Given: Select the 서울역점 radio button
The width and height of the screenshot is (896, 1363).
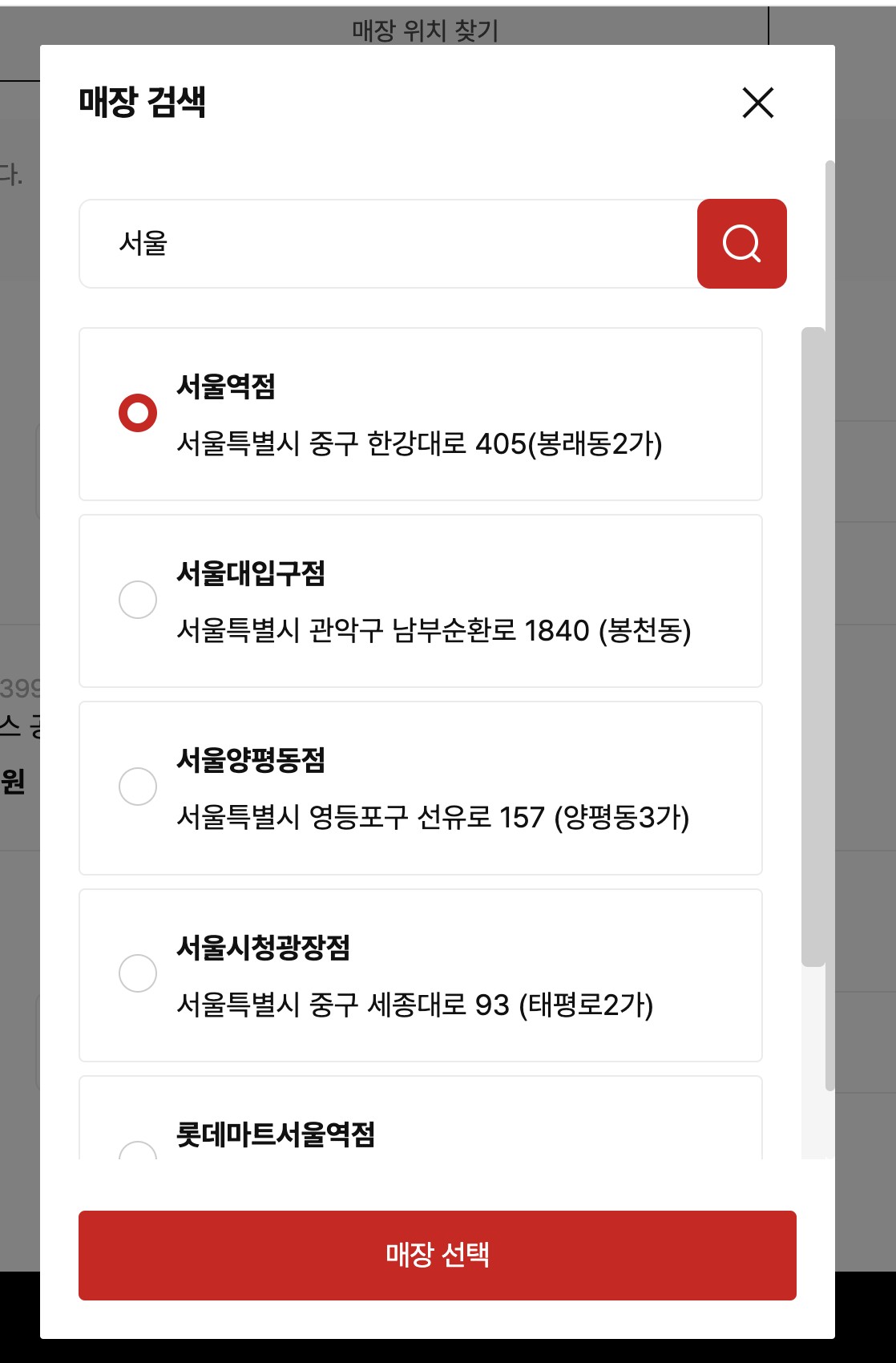Looking at the screenshot, I should (x=138, y=413).
